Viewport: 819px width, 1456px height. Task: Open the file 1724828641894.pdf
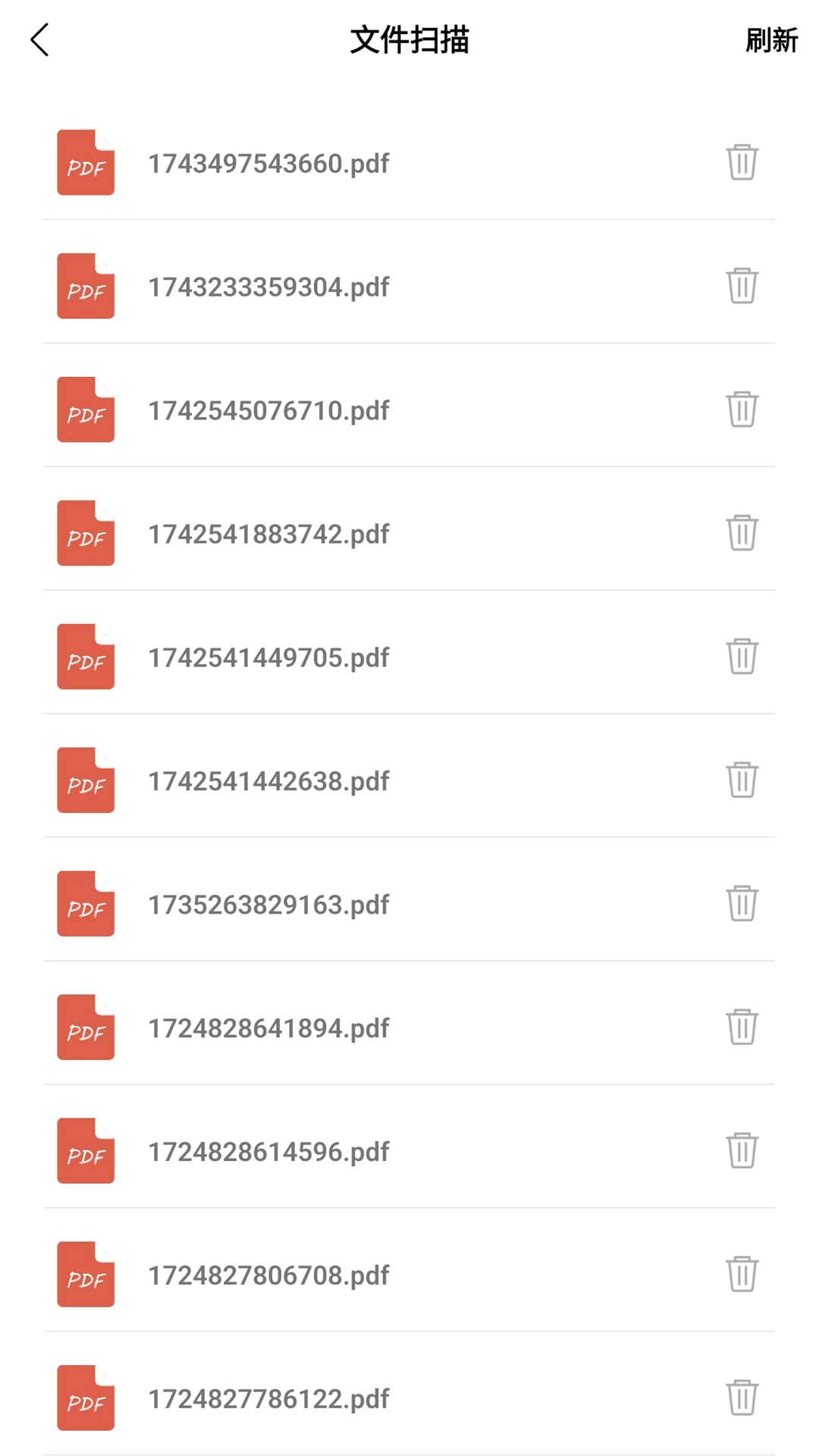pyautogui.click(x=268, y=1028)
